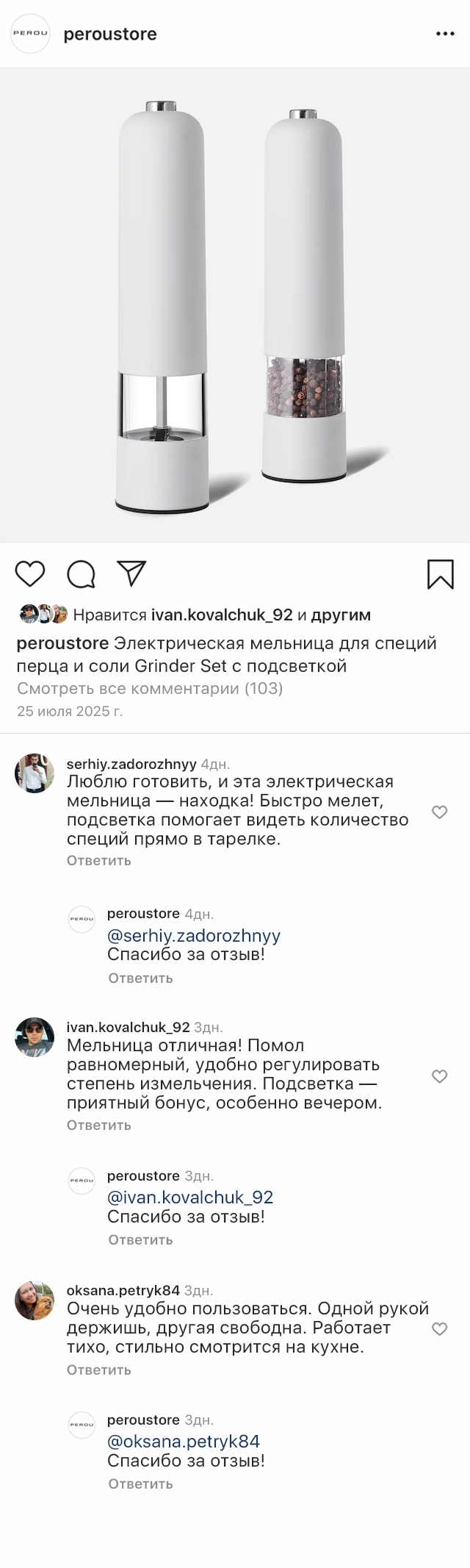Open the @oksana.petryk84 mention link
The width and height of the screenshot is (470, 1568).
[184, 1441]
